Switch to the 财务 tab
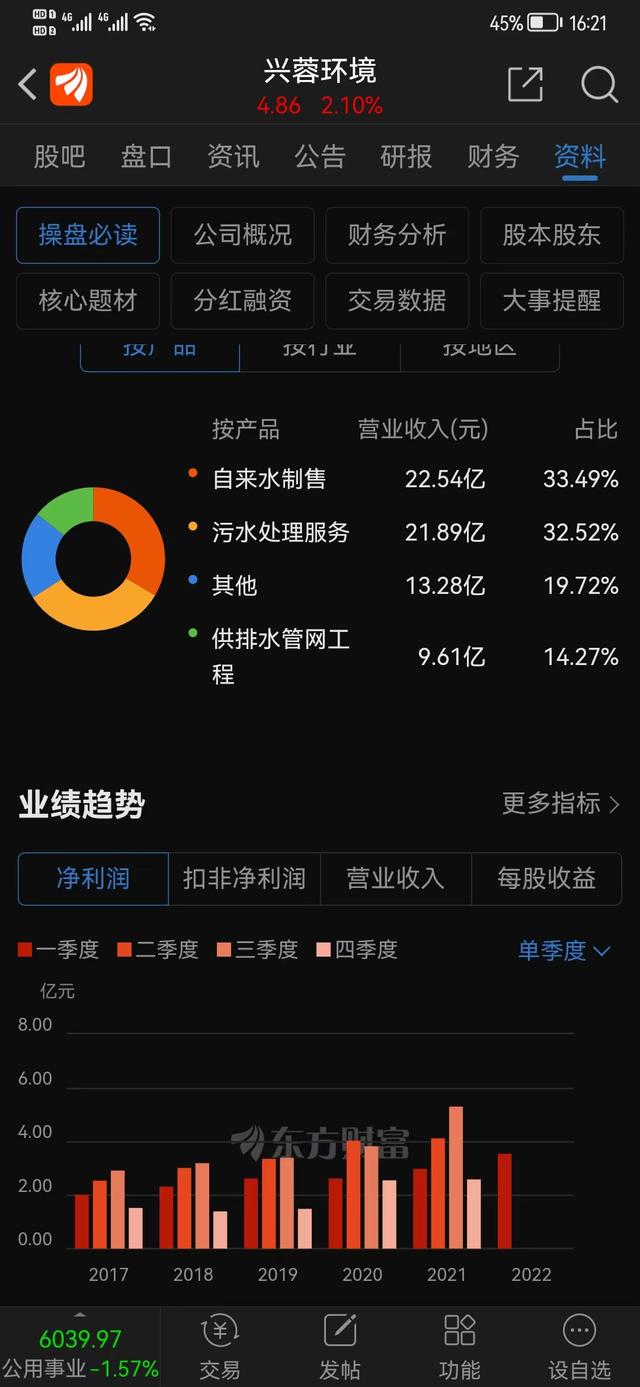The image size is (640, 1387). [x=493, y=157]
